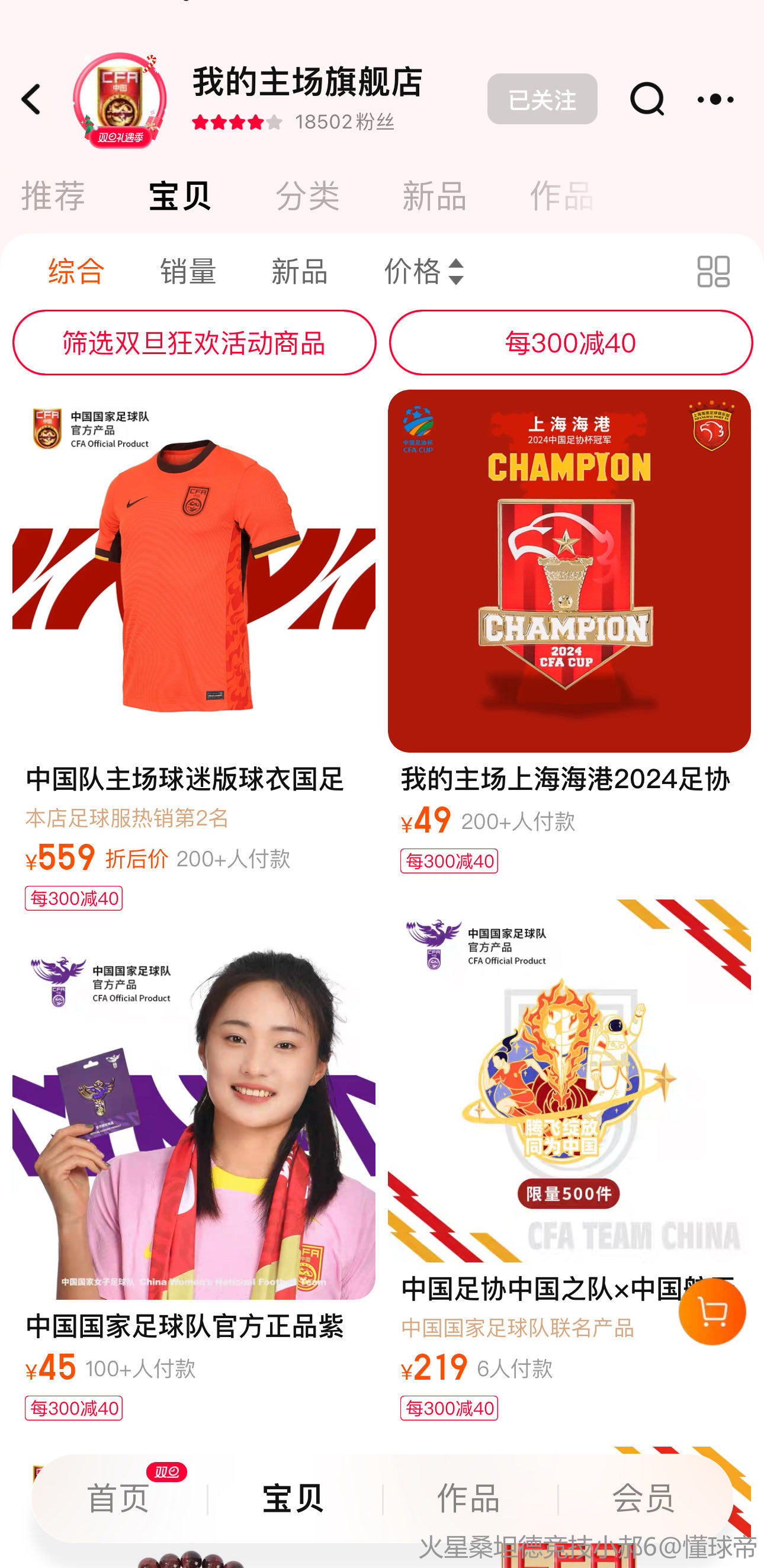Switch to 会员 in bottom bar
764x1568 pixels.
pyautogui.click(x=643, y=1498)
